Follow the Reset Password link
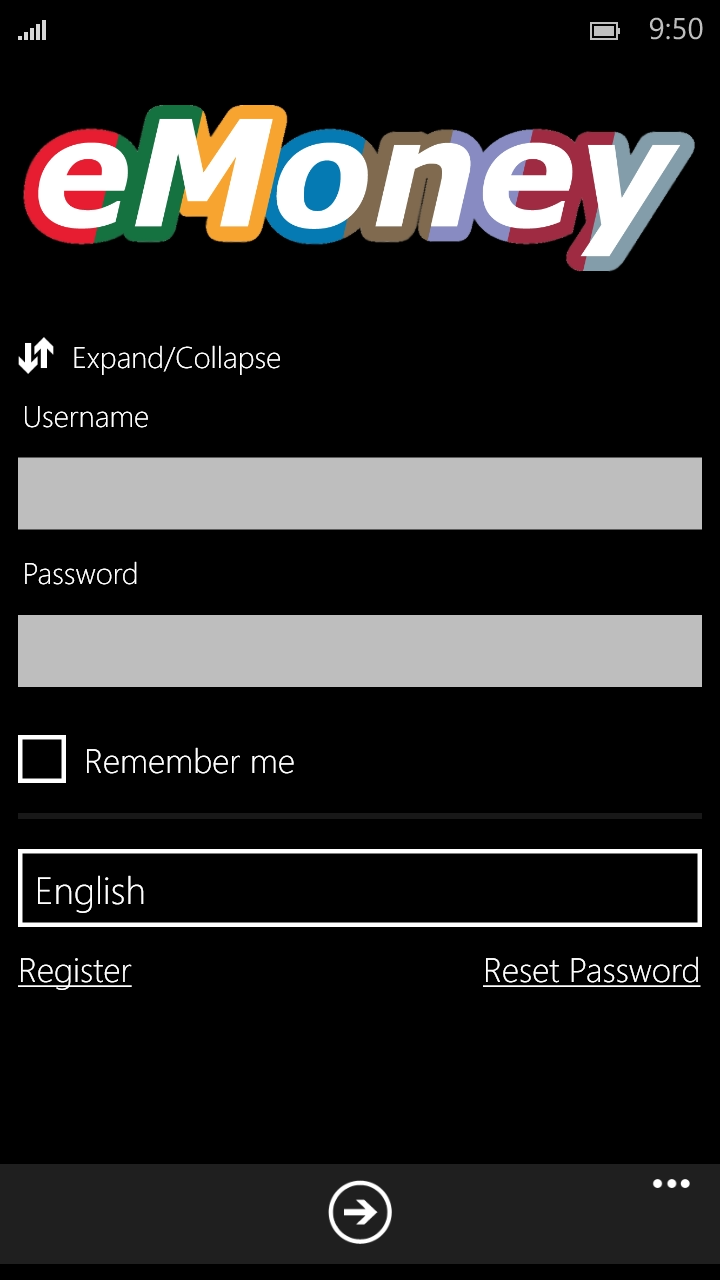 tap(591, 971)
